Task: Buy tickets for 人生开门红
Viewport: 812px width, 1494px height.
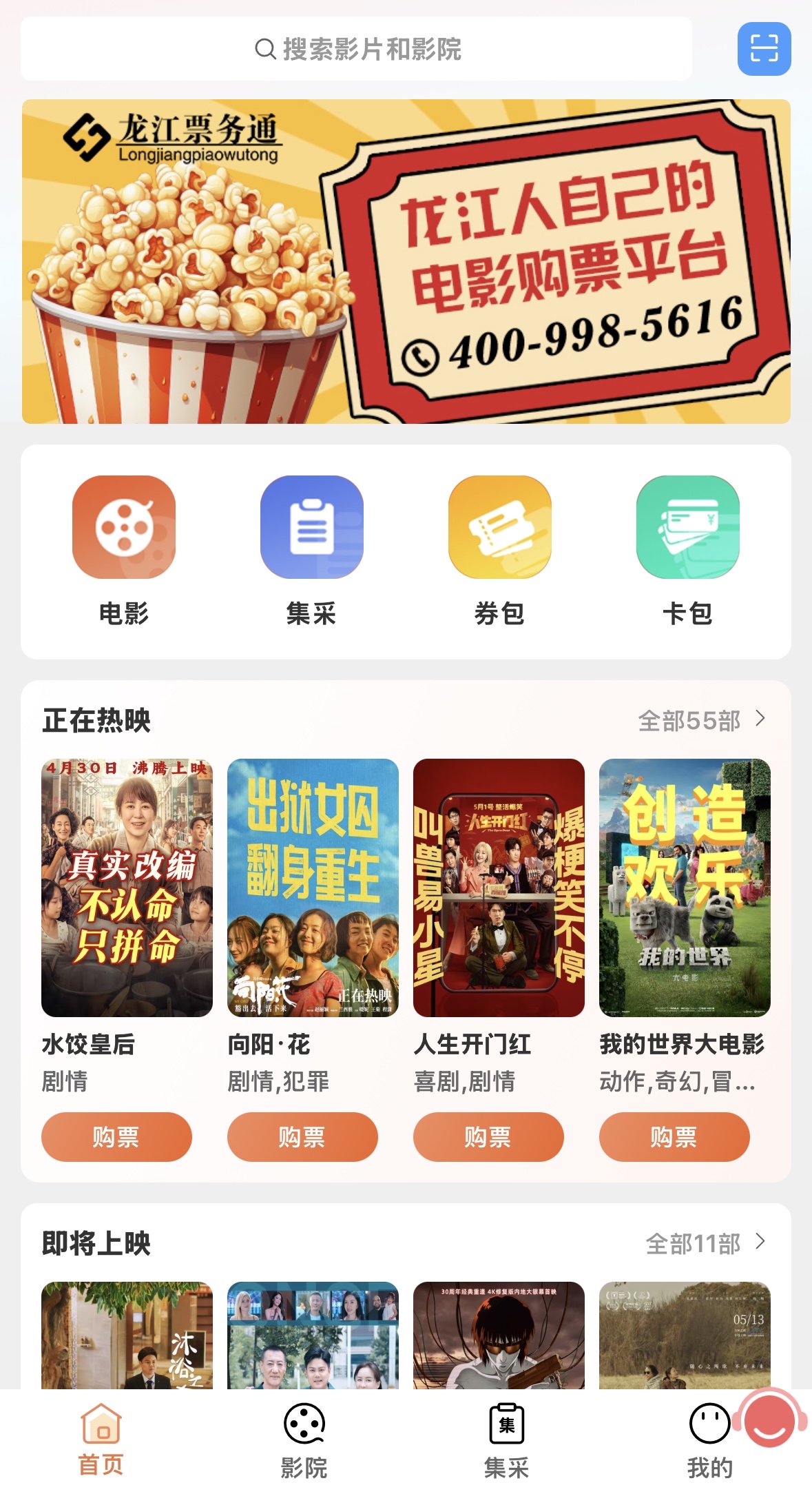Action: [x=488, y=1137]
